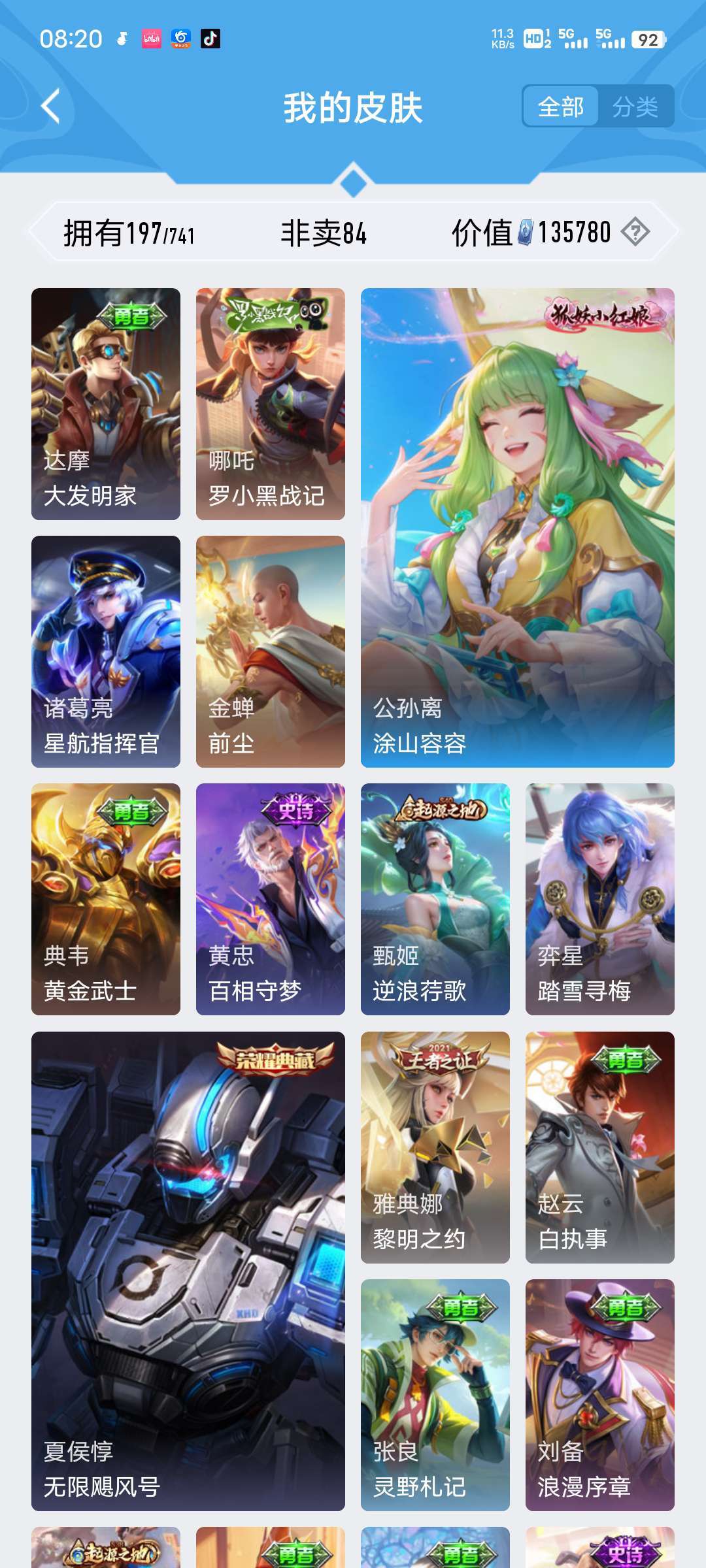This screenshot has width=706, height=1568.
Task: Open the 刘备 浪漫序章 skin card
Action: 600,1395
